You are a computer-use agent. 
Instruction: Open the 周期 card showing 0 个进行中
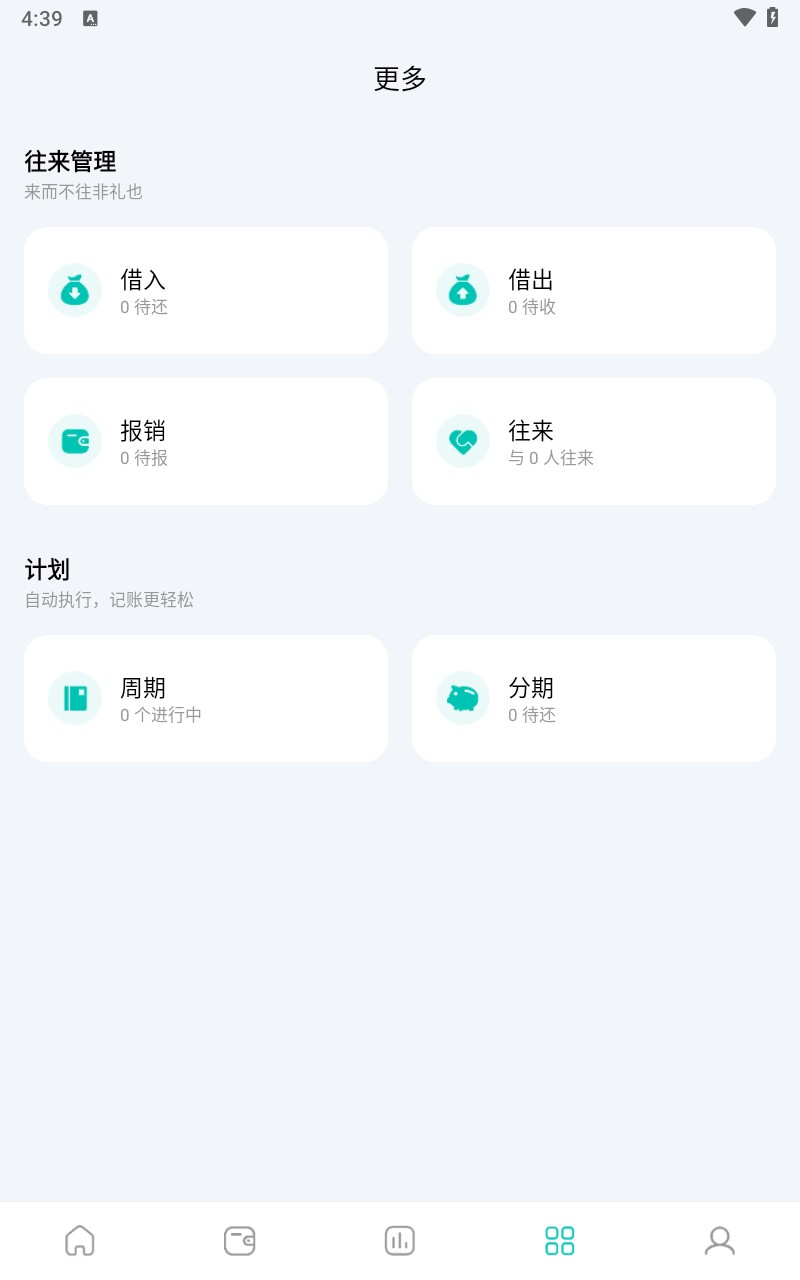coord(206,698)
